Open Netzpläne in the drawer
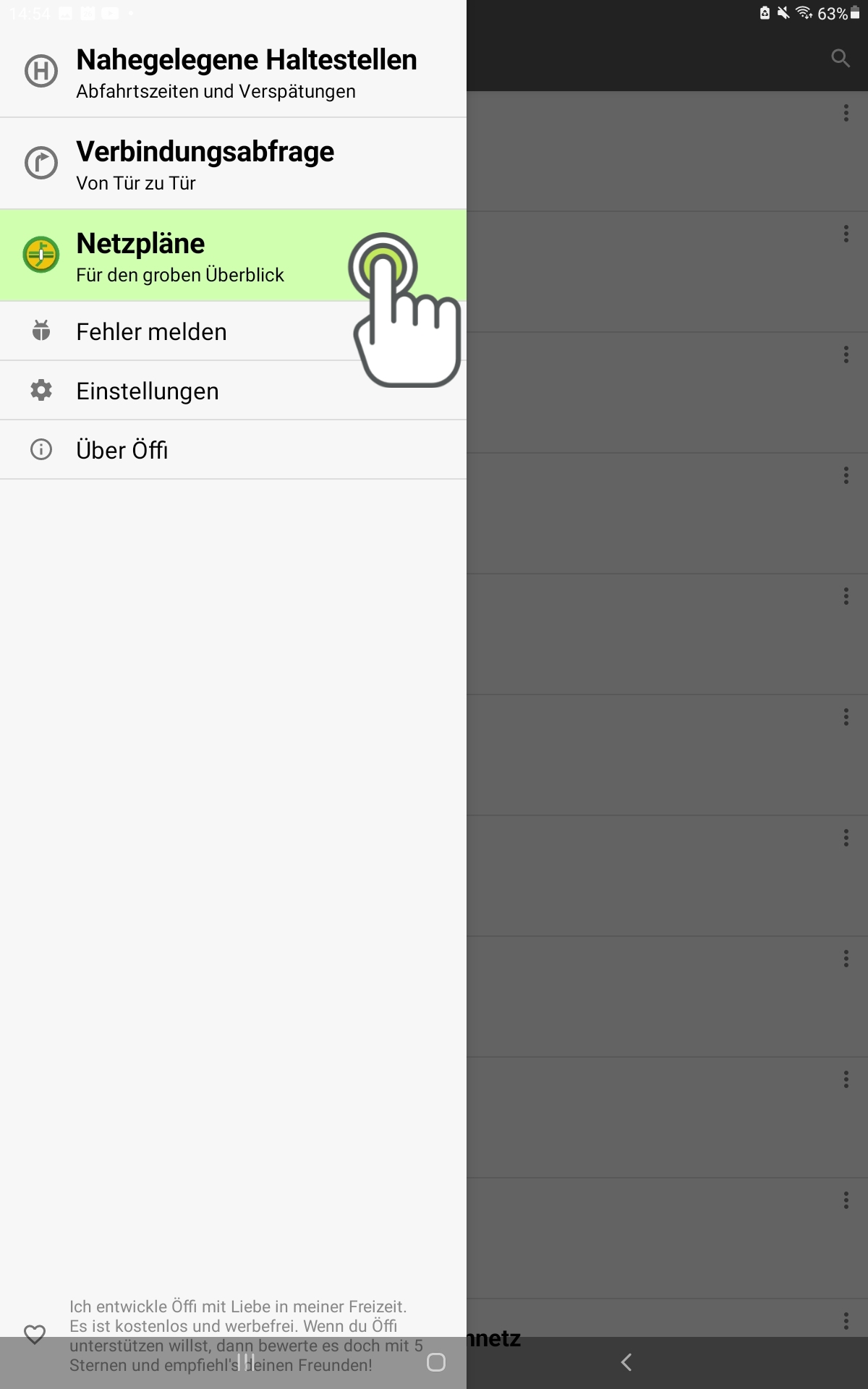Viewport: 868px width, 1389px height. pos(233,255)
